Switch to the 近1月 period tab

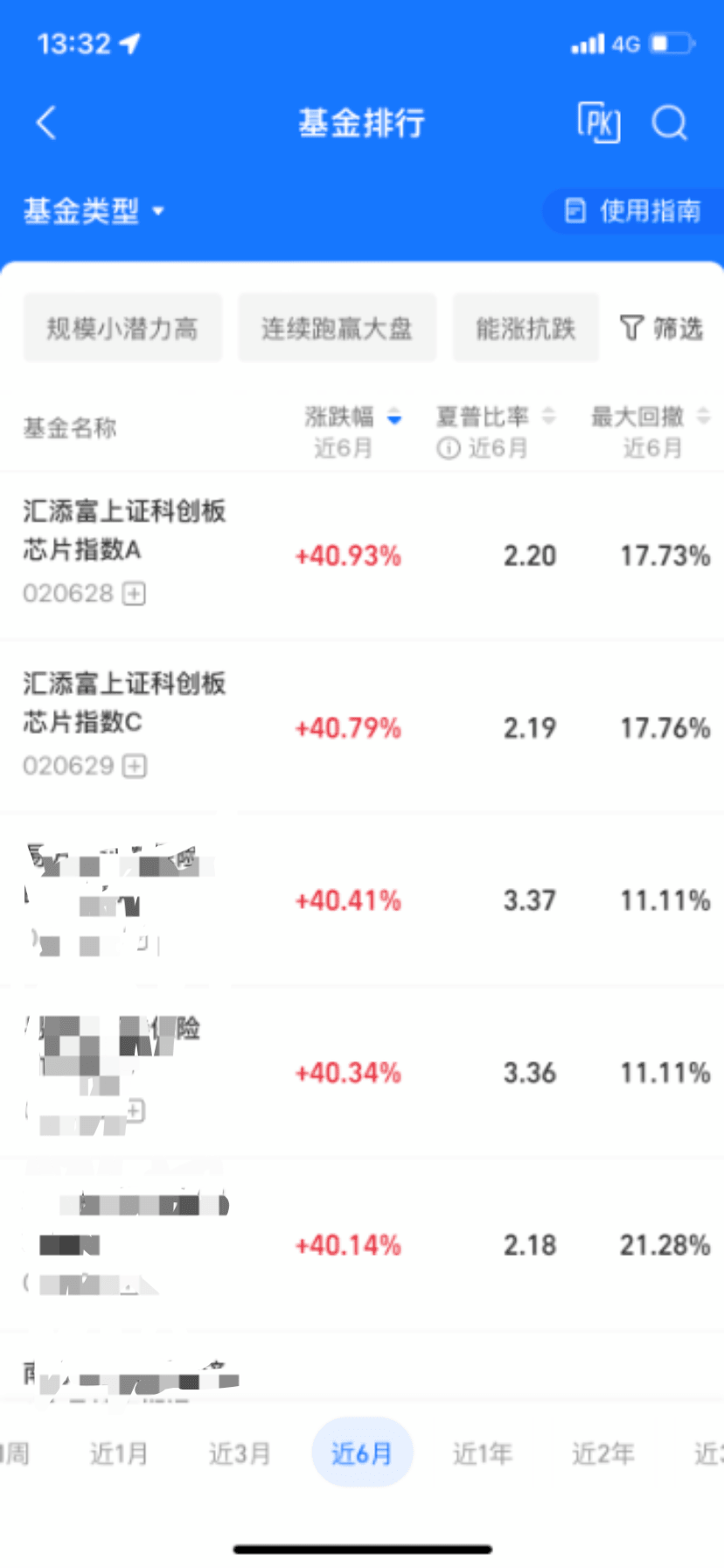(x=119, y=1454)
